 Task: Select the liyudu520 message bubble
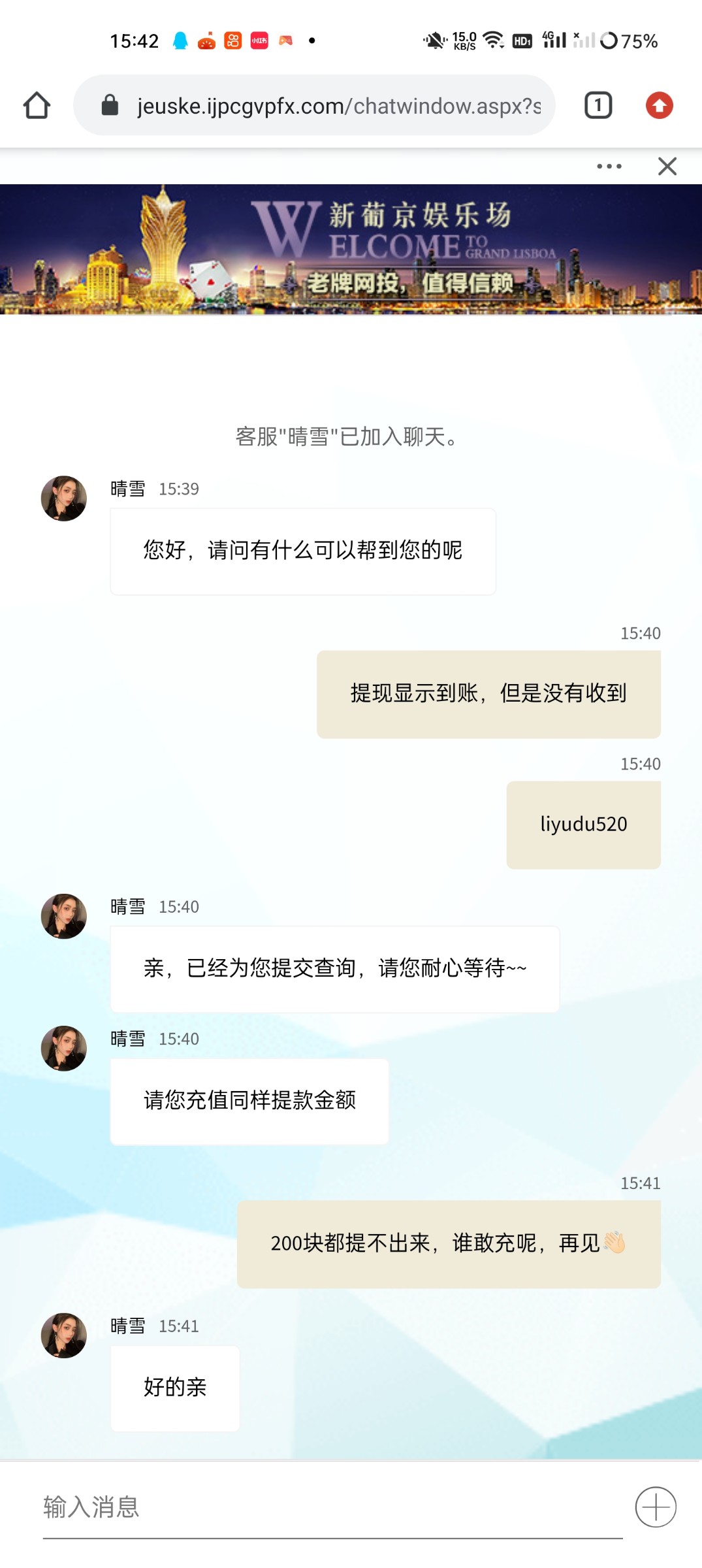coord(583,825)
